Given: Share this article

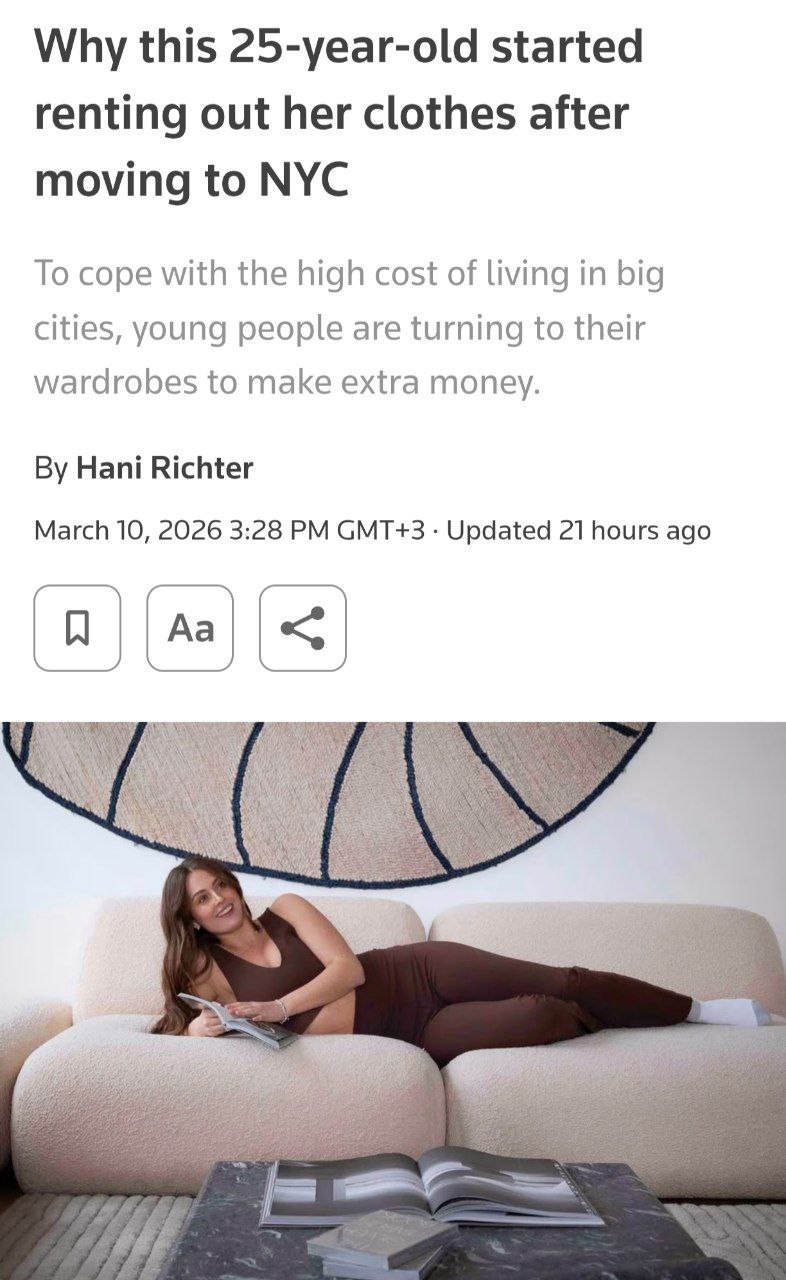Looking at the screenshot, I should 302,628.
